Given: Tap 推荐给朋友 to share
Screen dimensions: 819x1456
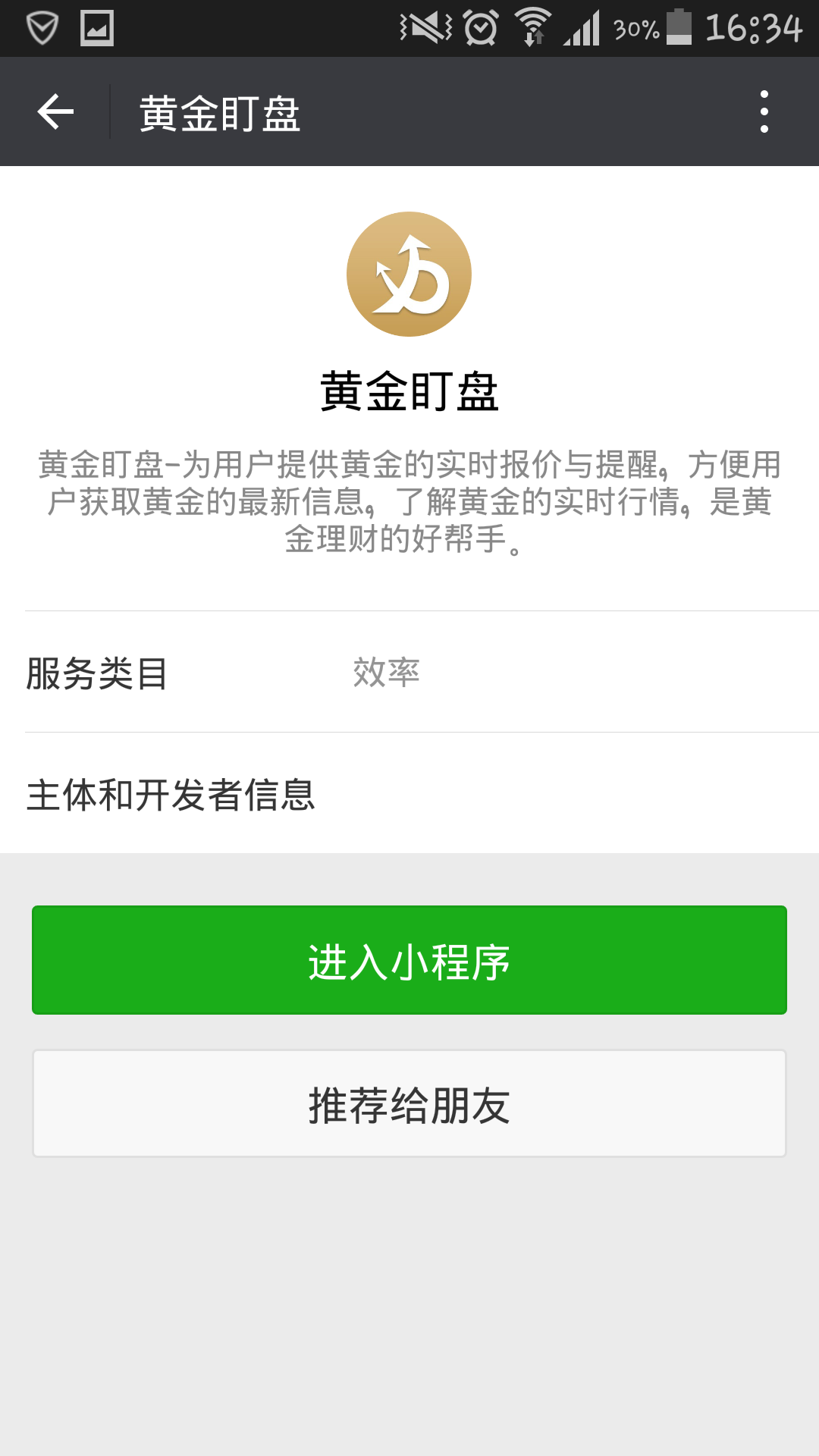Looking at the screenshot, I should (409, 1104).
